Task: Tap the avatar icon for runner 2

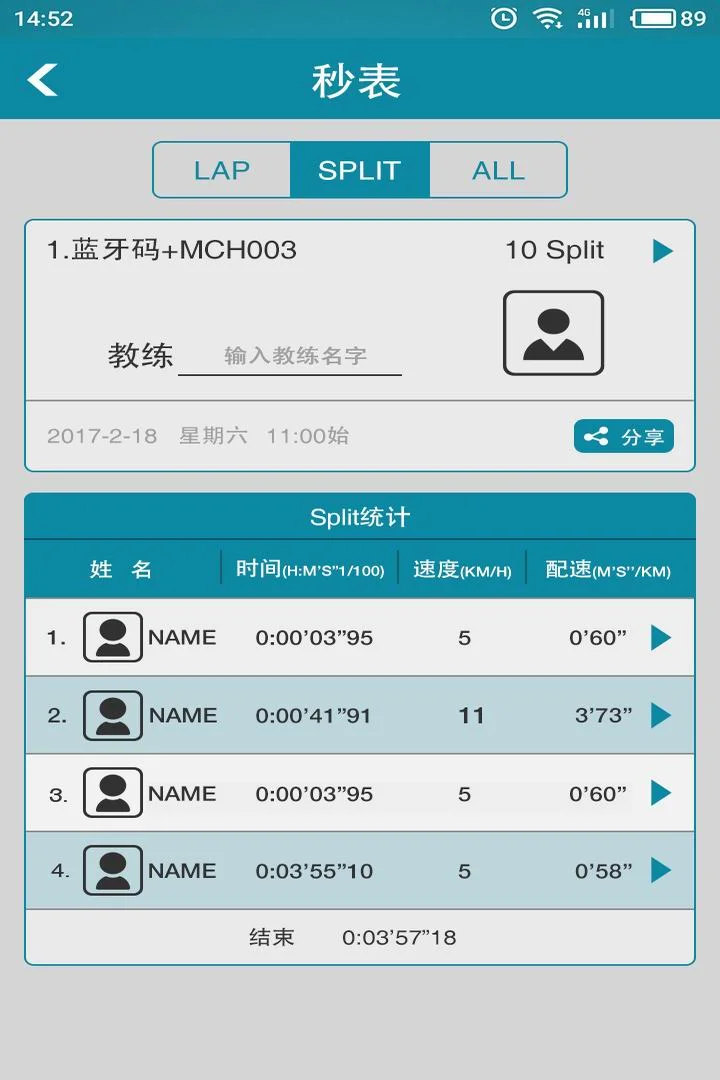Action: pyautogui.click(x=112, y=715)
